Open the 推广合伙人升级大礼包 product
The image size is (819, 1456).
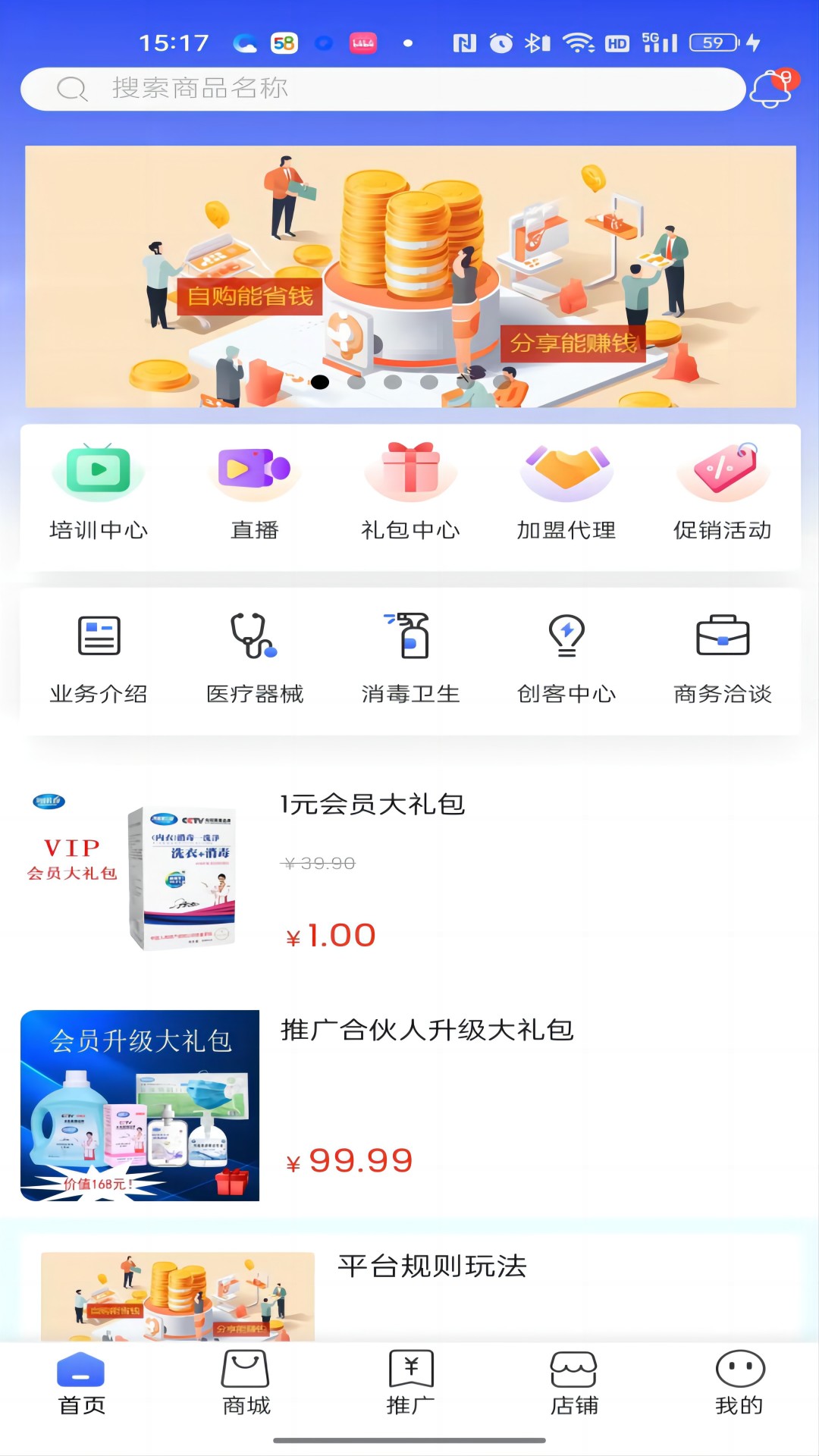pyautogui.click(x=409, y=1105)
